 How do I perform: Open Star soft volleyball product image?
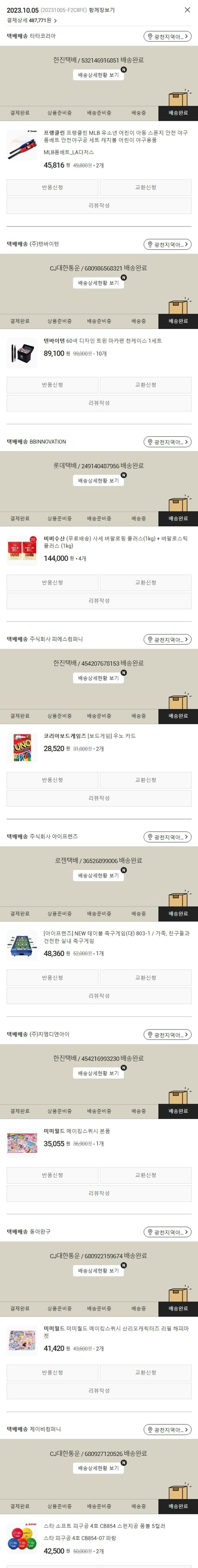22,1536
